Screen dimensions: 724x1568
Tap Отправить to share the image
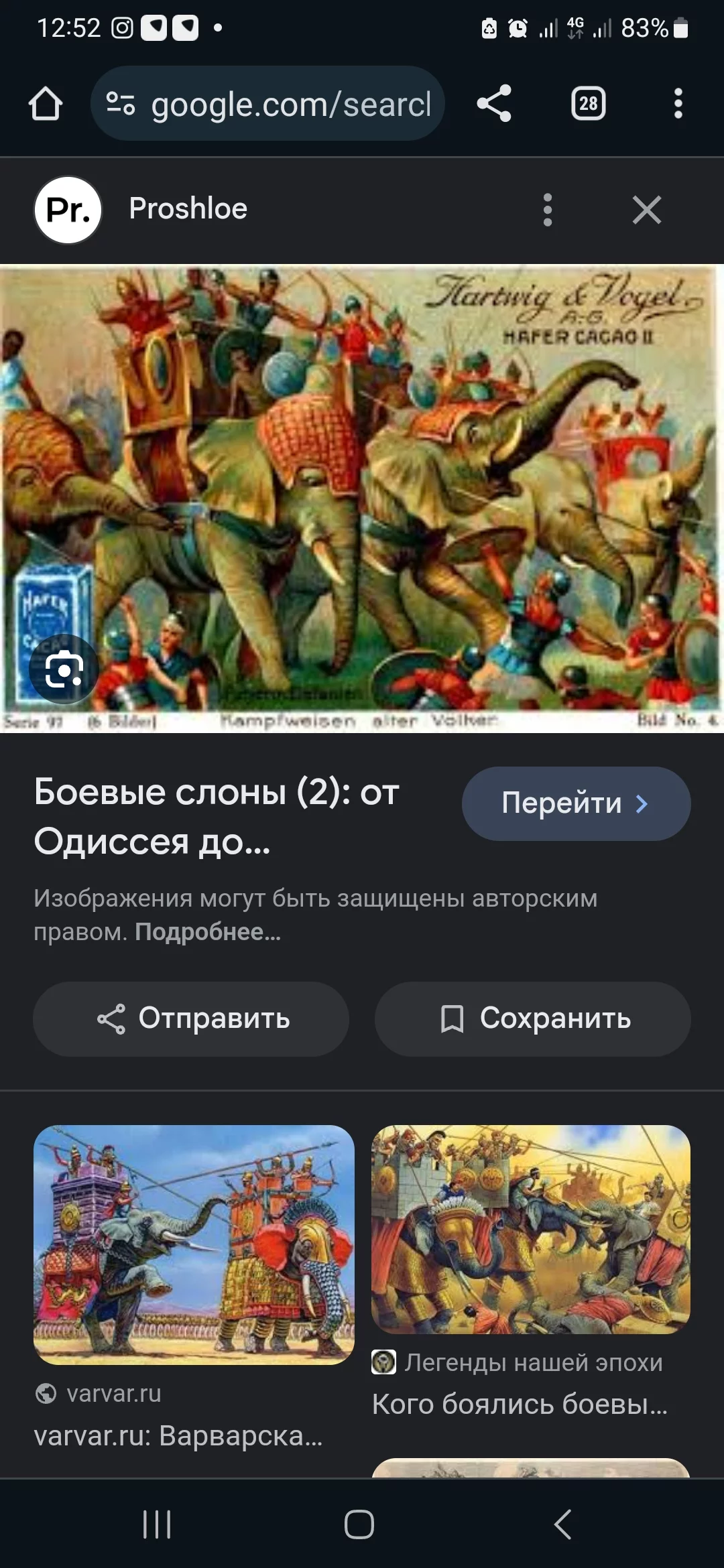(191, 1019)
